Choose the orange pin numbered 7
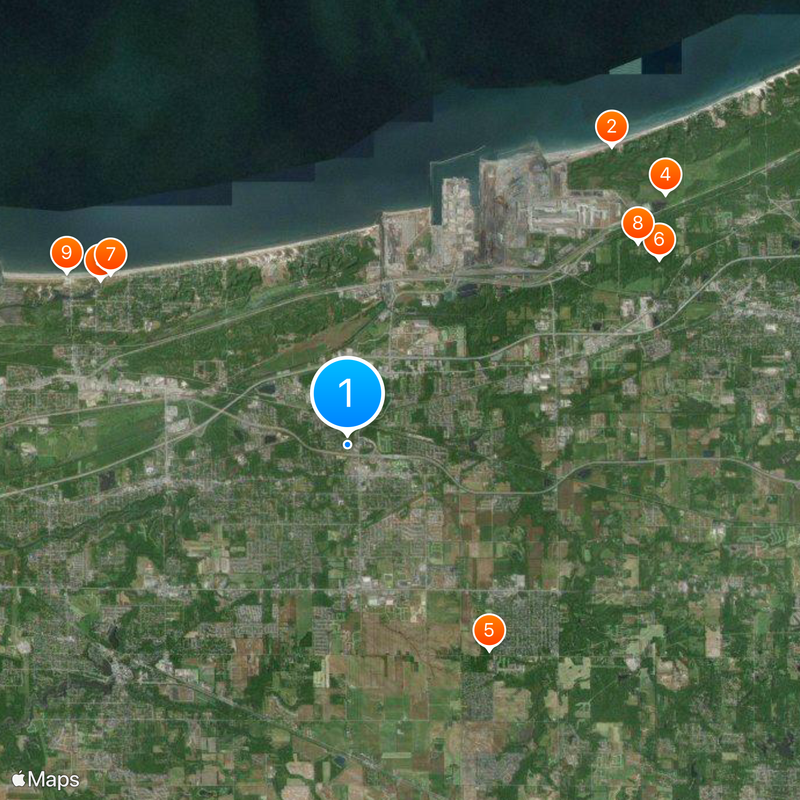This screenshot has height=800, width=800. tap(110, 255)
